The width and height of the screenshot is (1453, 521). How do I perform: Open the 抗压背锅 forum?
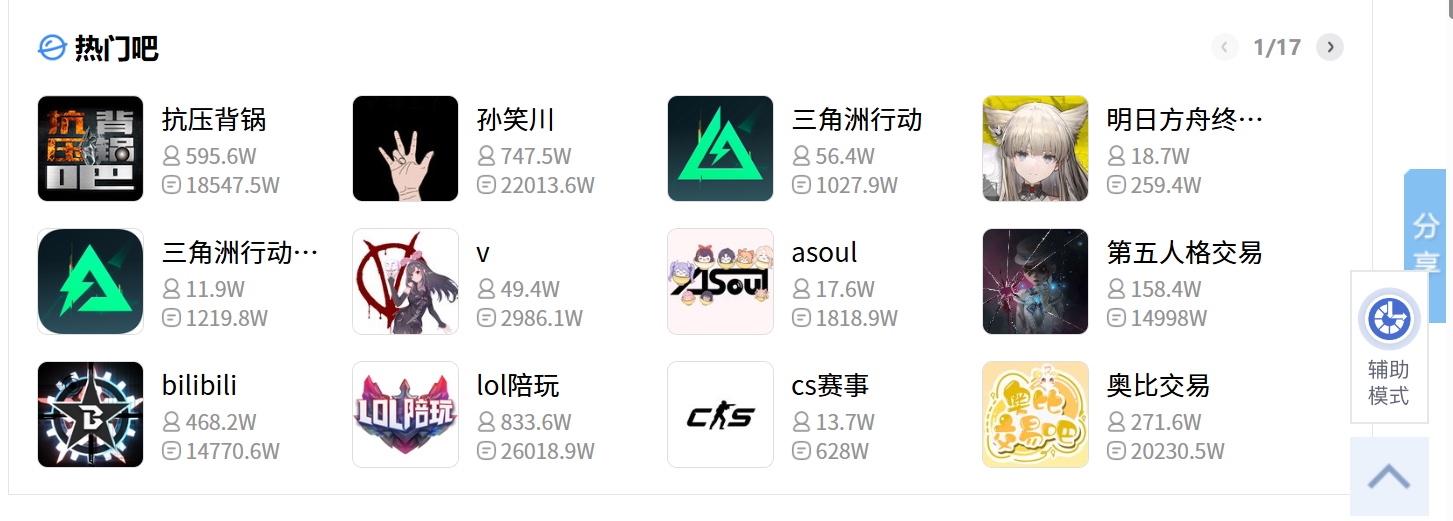point(213,120)
